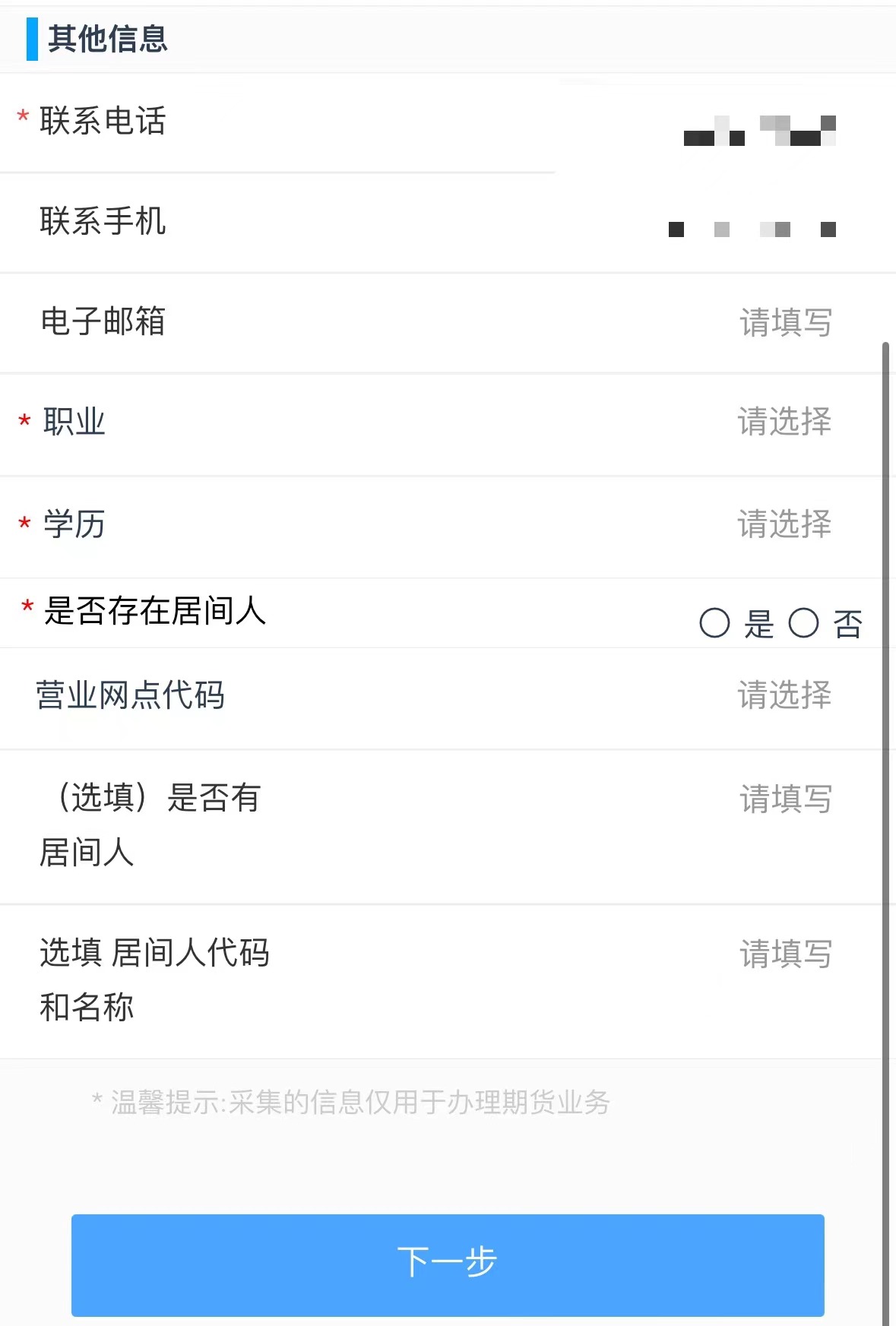Open the 学历 education picker

[784, 524]
